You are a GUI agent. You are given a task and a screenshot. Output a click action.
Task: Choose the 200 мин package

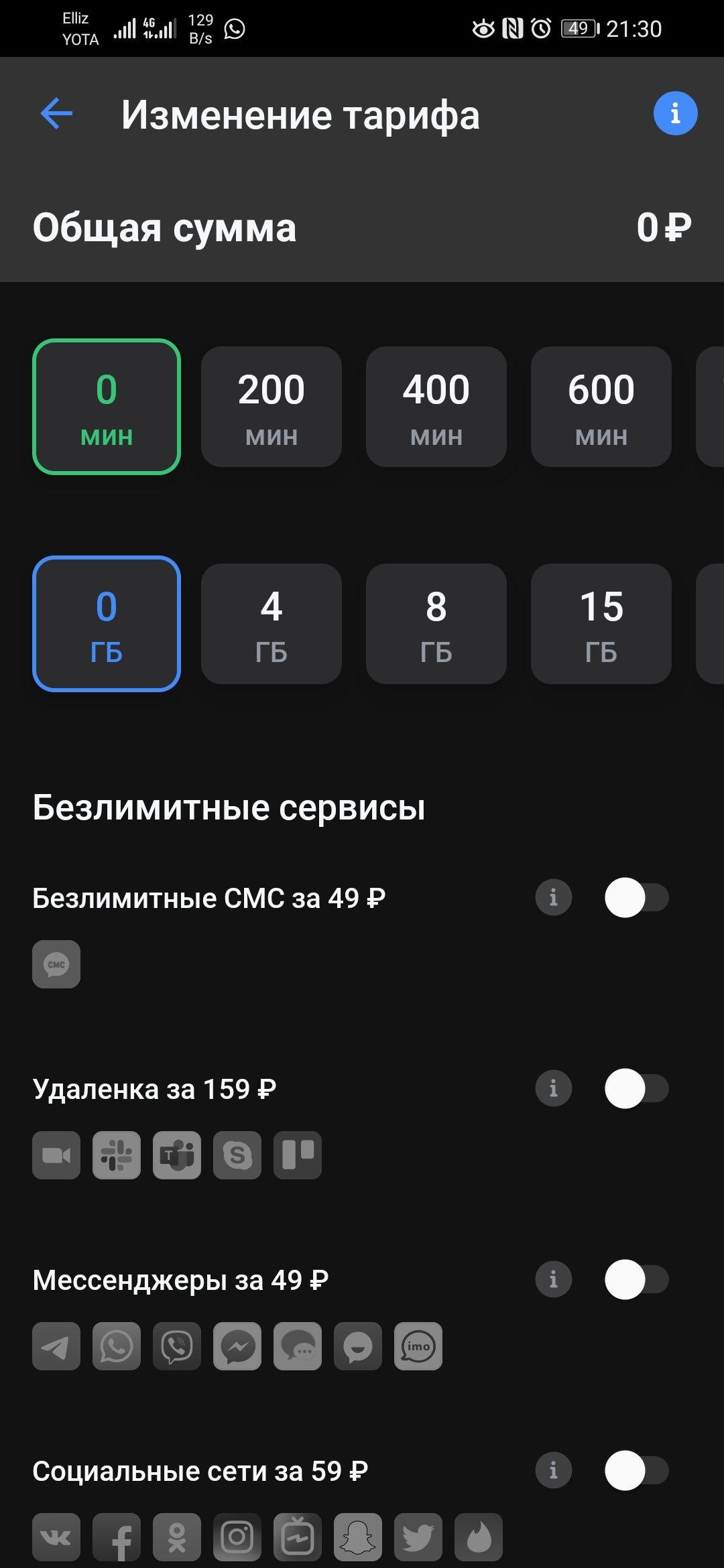(271, 407)
